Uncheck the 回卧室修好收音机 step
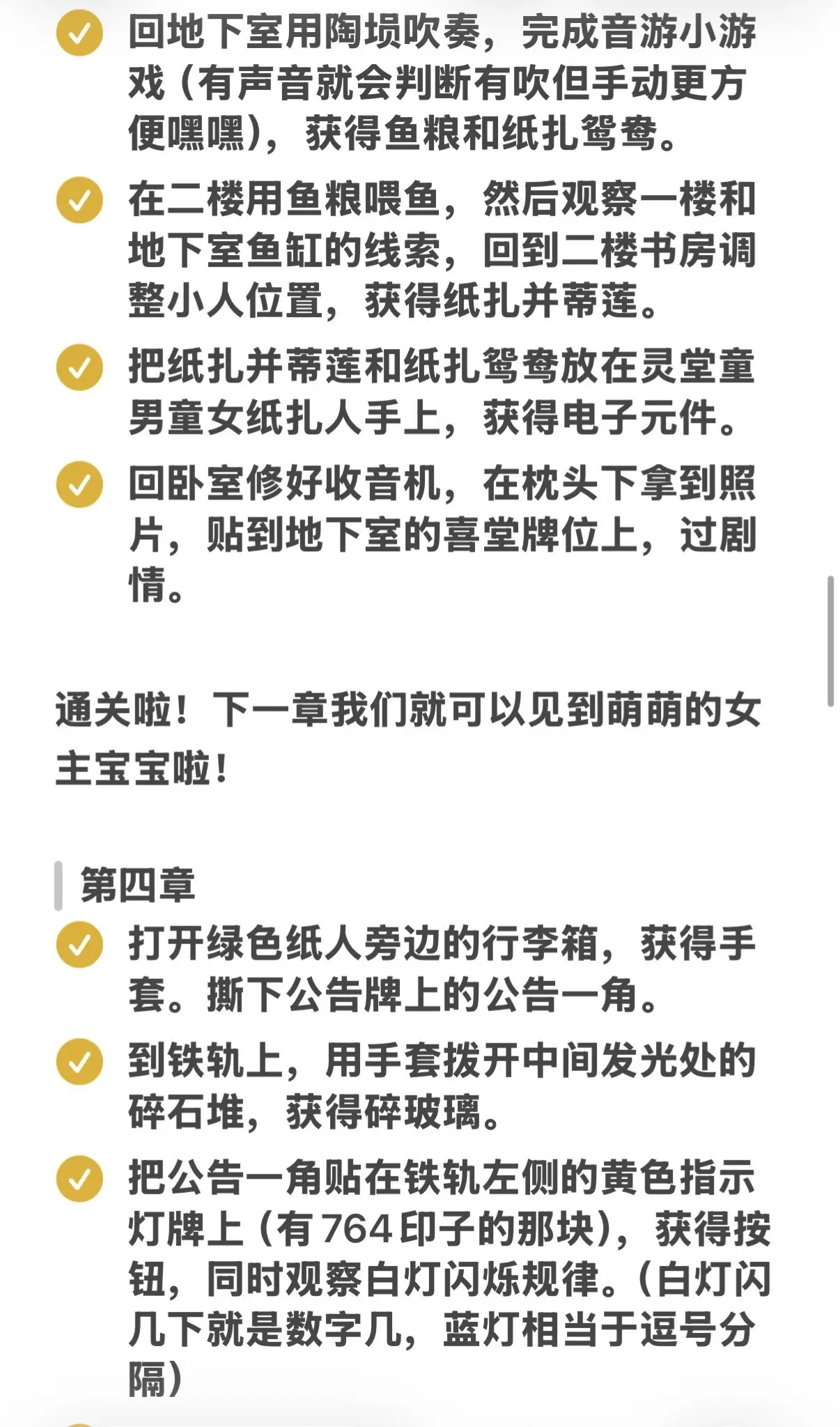840x1427 pixels. (79, 484)
